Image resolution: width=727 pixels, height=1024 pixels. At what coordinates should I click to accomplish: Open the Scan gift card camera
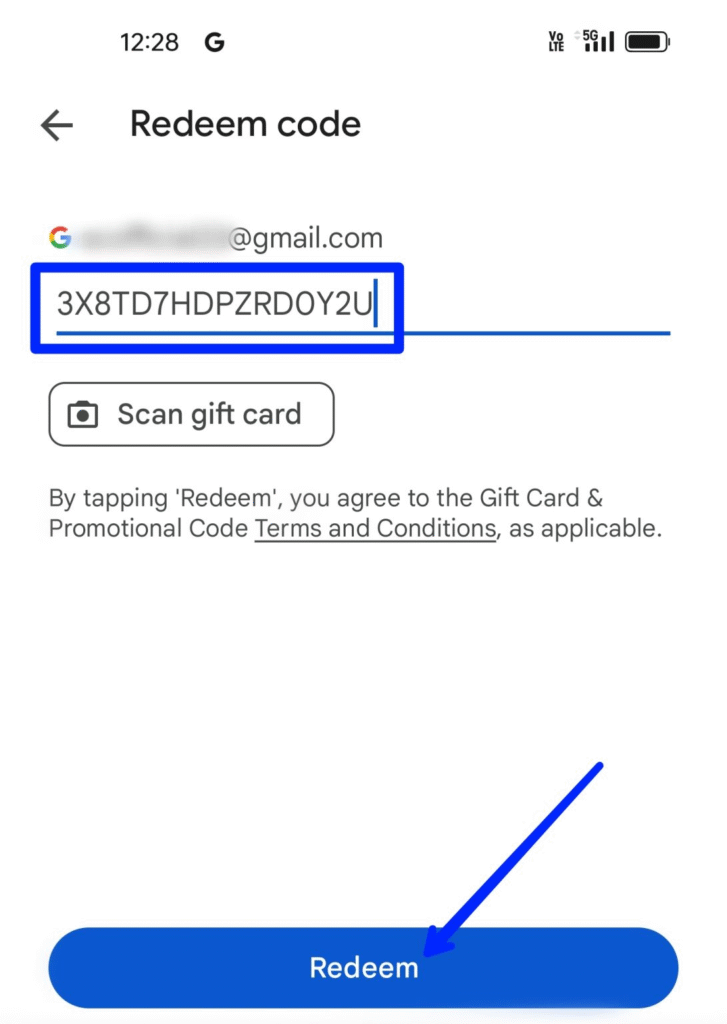[x=191, y=414]
